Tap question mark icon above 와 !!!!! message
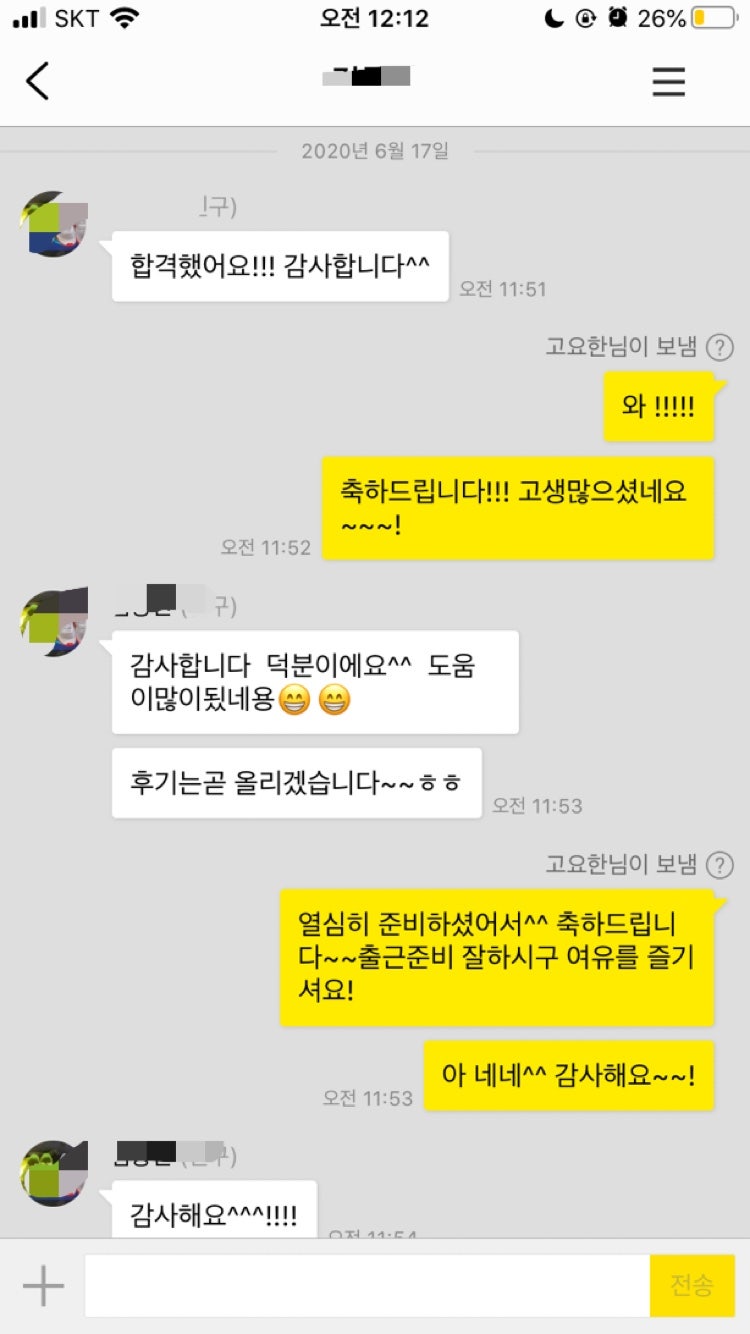 coord(719,347)
